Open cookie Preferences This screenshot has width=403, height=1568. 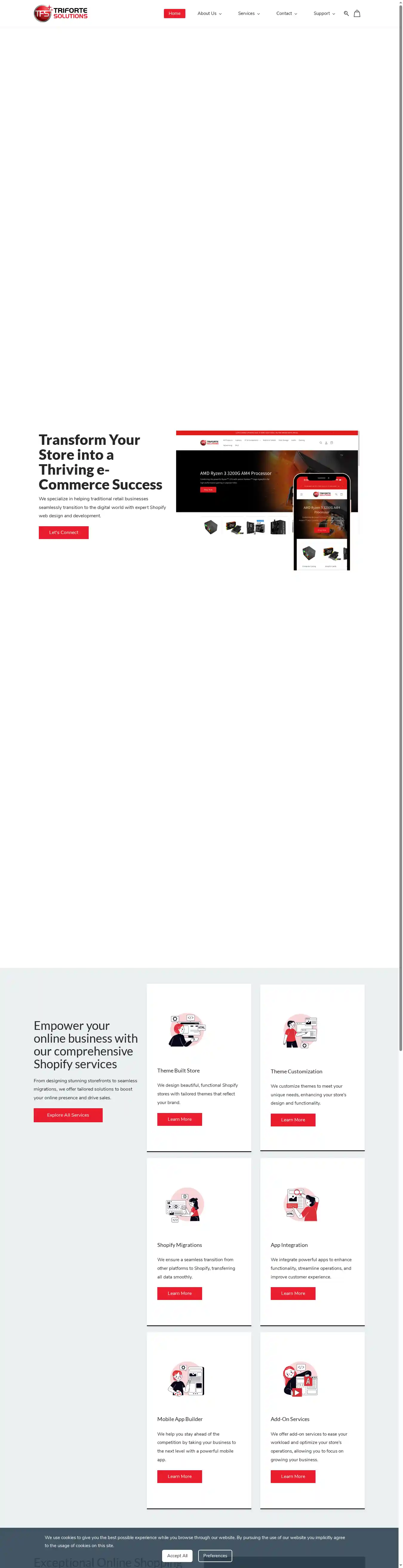click(x=215, y=1556)
